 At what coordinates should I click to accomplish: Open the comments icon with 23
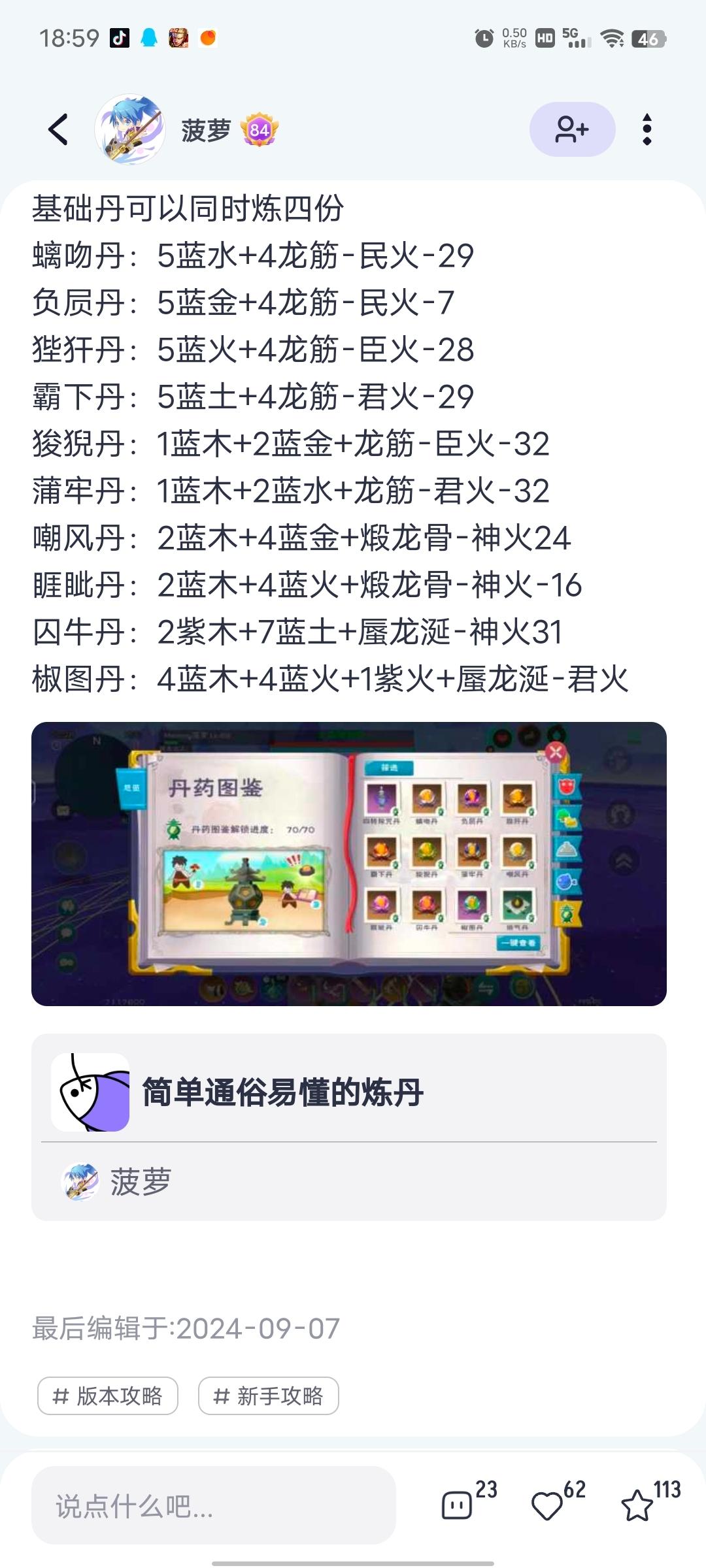tap(458, 1505)
